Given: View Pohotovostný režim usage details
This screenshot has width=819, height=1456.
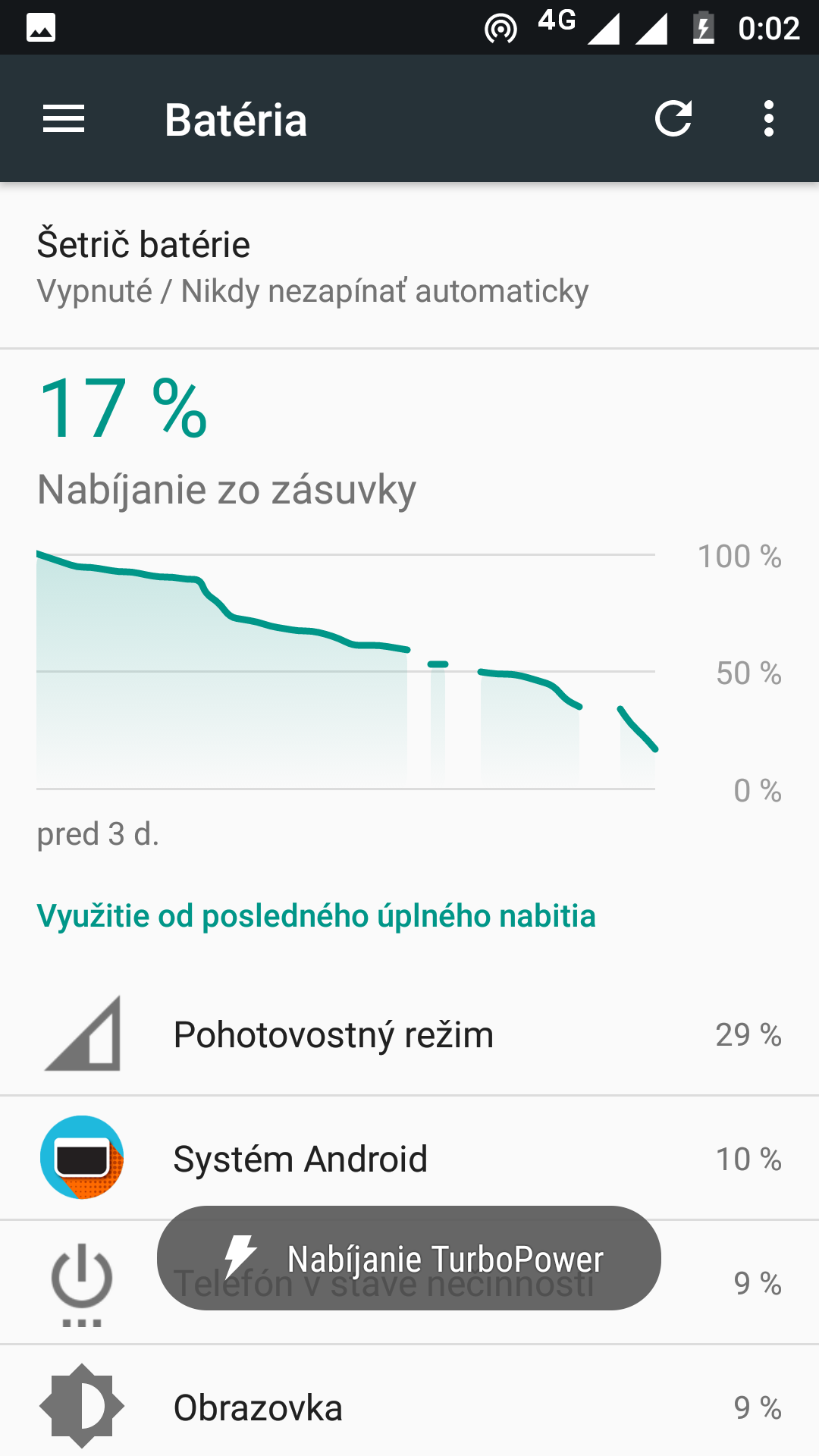Looking at the screenshot, I should point(409,1034).
